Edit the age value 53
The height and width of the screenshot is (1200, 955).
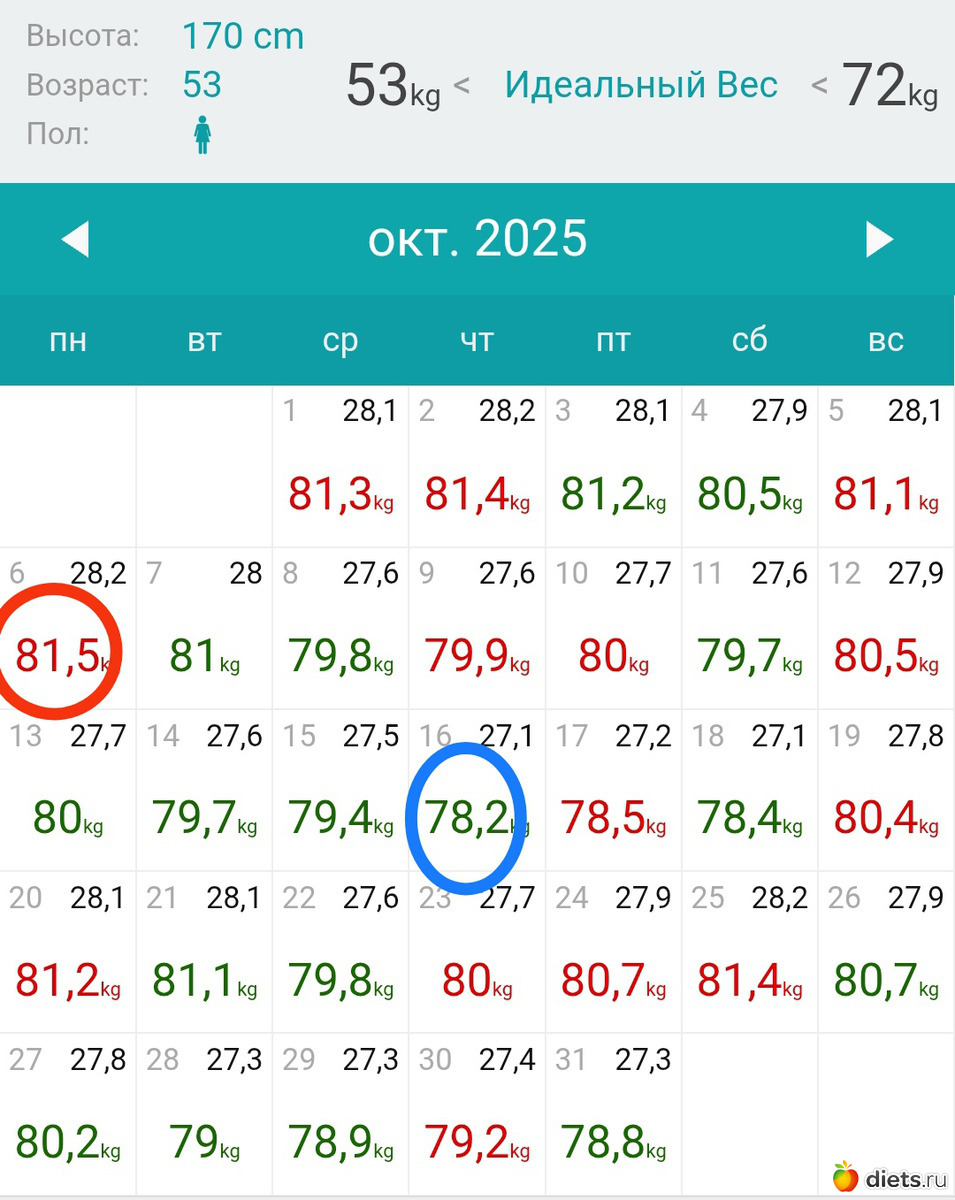click(x=202, y=85)
